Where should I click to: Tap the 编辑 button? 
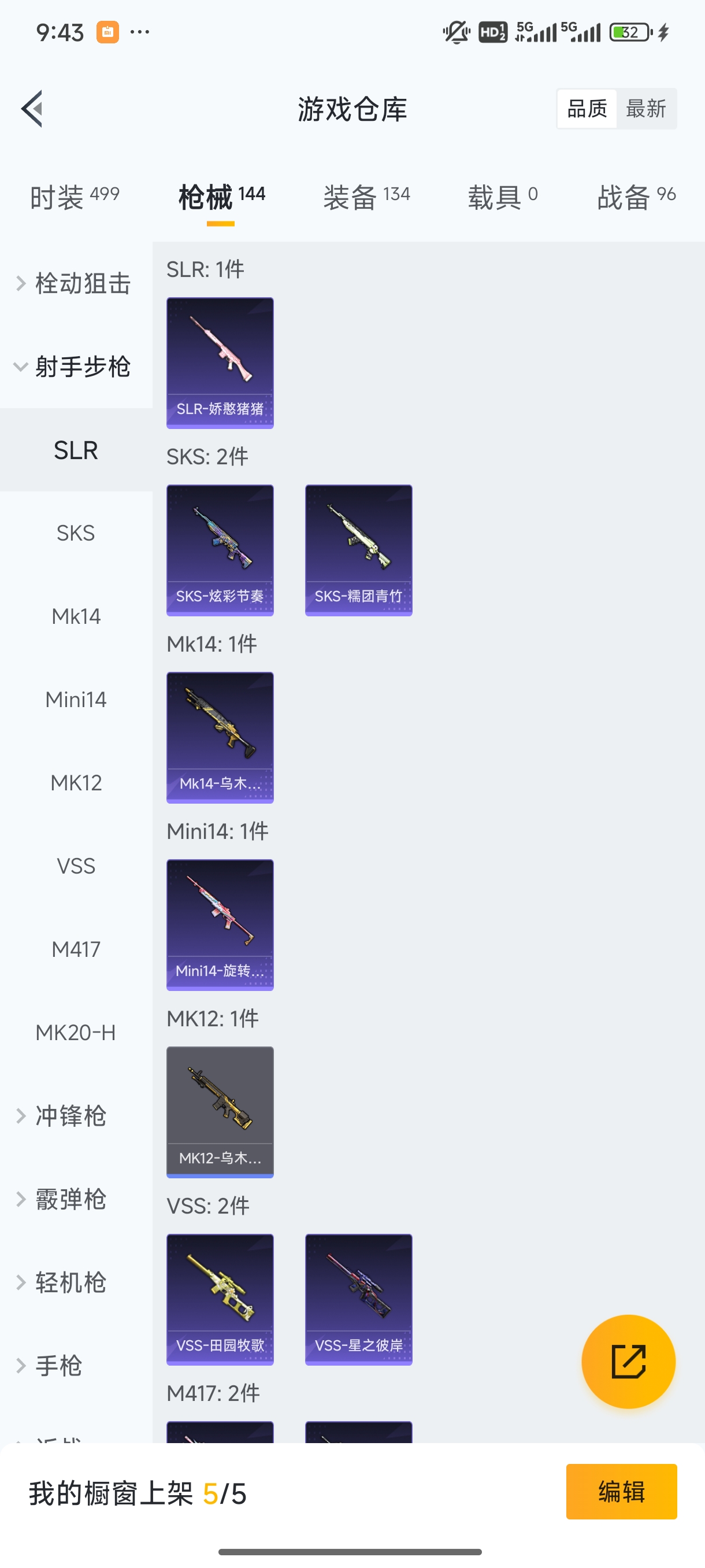pos(621,1492)
